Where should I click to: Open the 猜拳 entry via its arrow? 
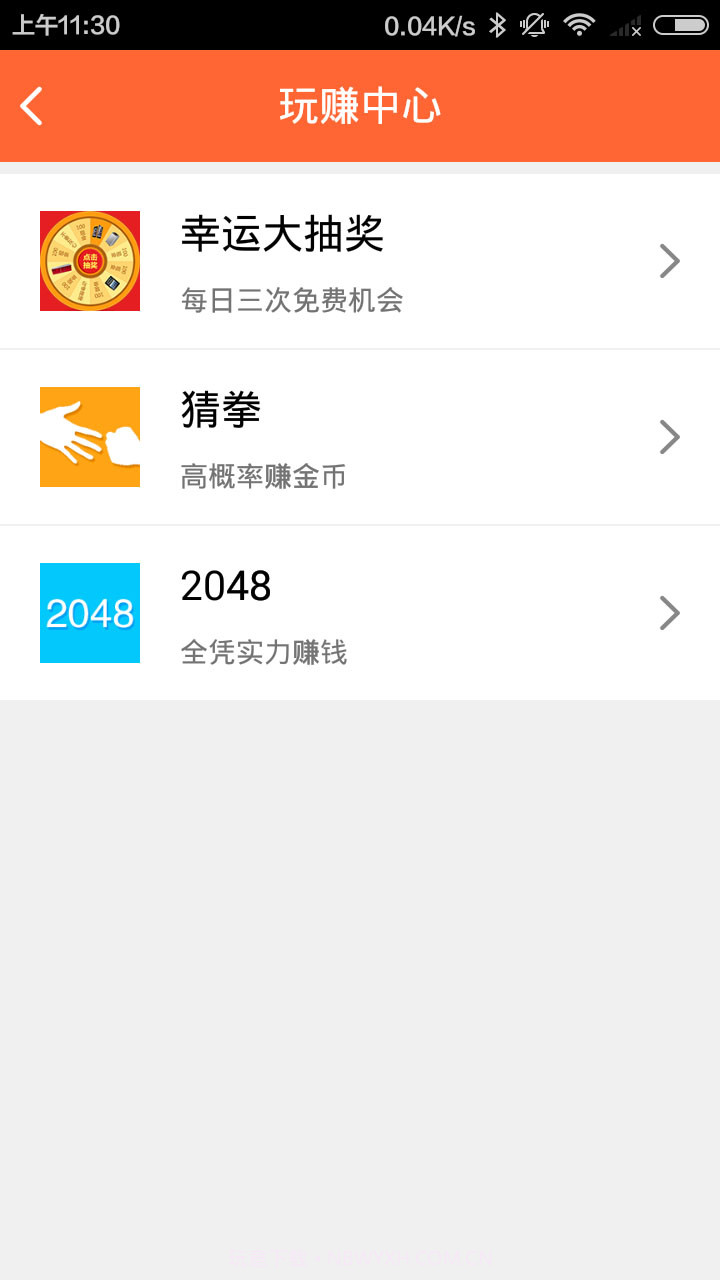coord(669,436)
